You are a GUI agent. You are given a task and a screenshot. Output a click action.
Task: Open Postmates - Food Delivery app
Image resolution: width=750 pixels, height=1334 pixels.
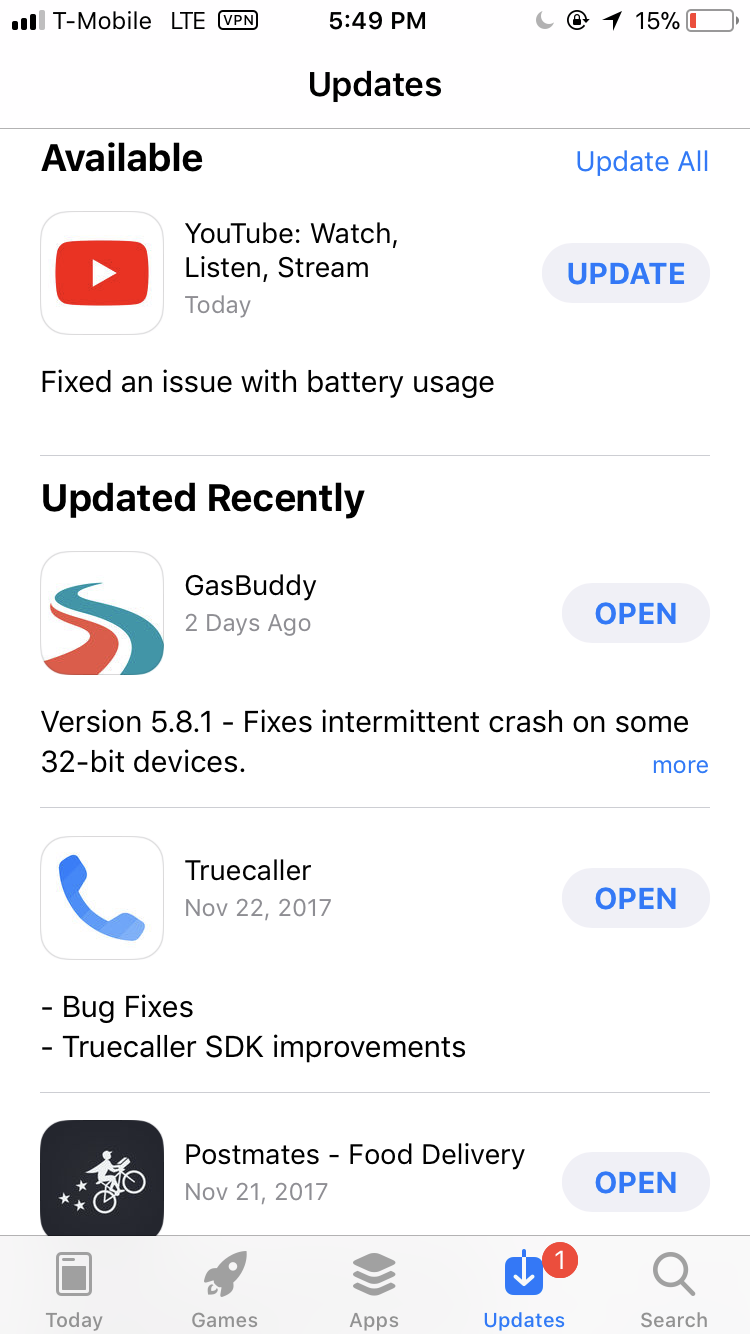click(636, 1183)
